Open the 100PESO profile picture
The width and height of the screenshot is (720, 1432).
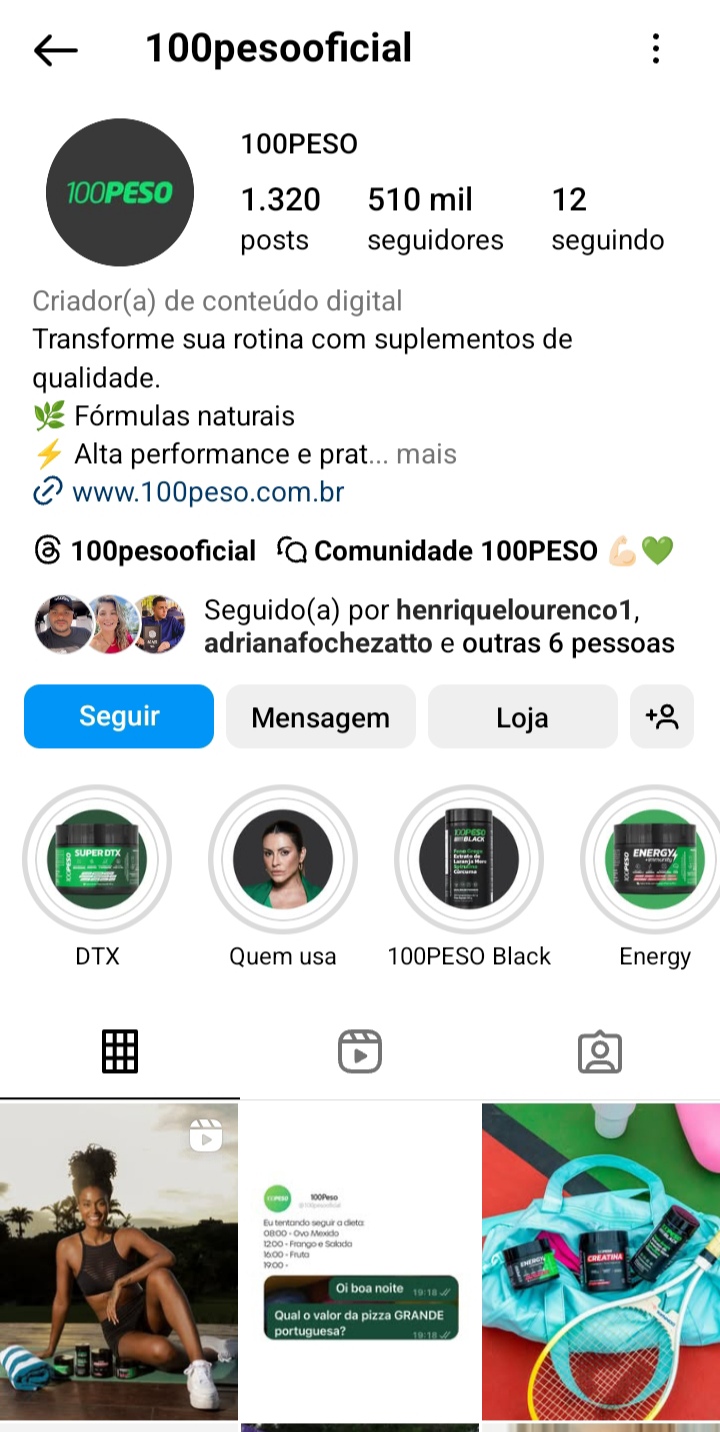pyautogui.click(x=119, y=193)
